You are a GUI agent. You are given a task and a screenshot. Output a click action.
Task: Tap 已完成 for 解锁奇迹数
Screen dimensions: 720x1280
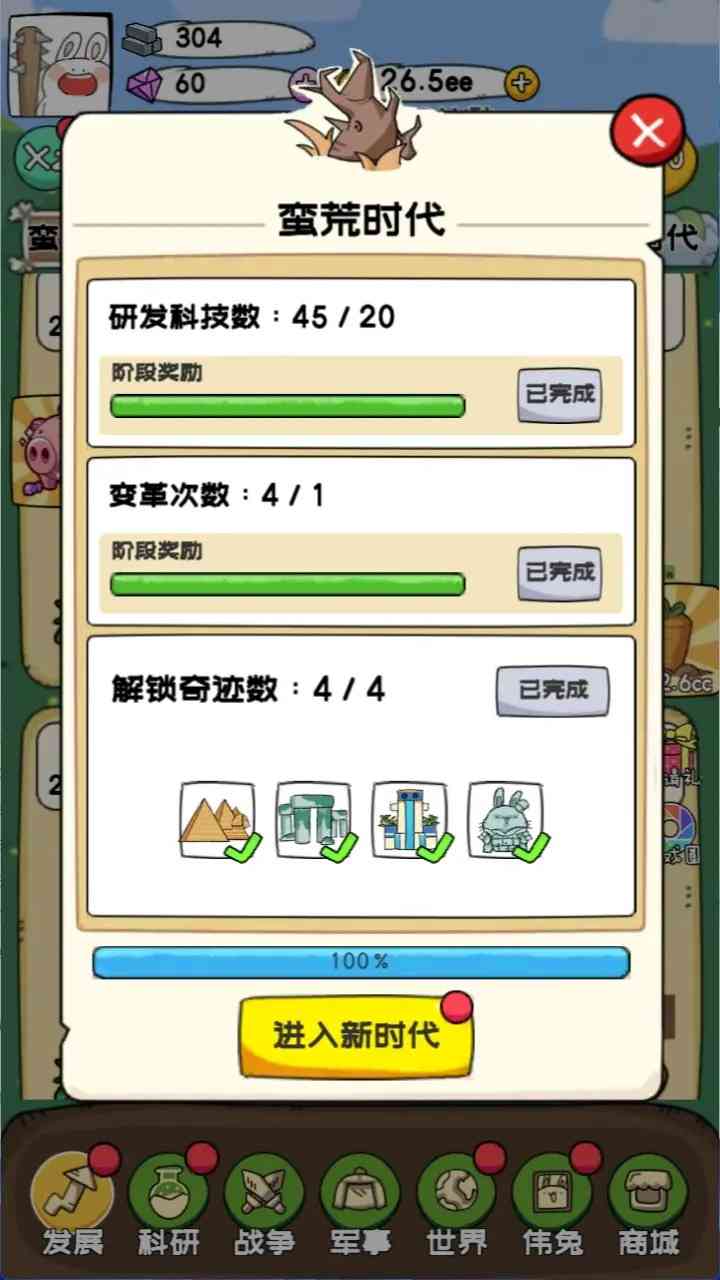pyautogui.click(x=552, y=690)
